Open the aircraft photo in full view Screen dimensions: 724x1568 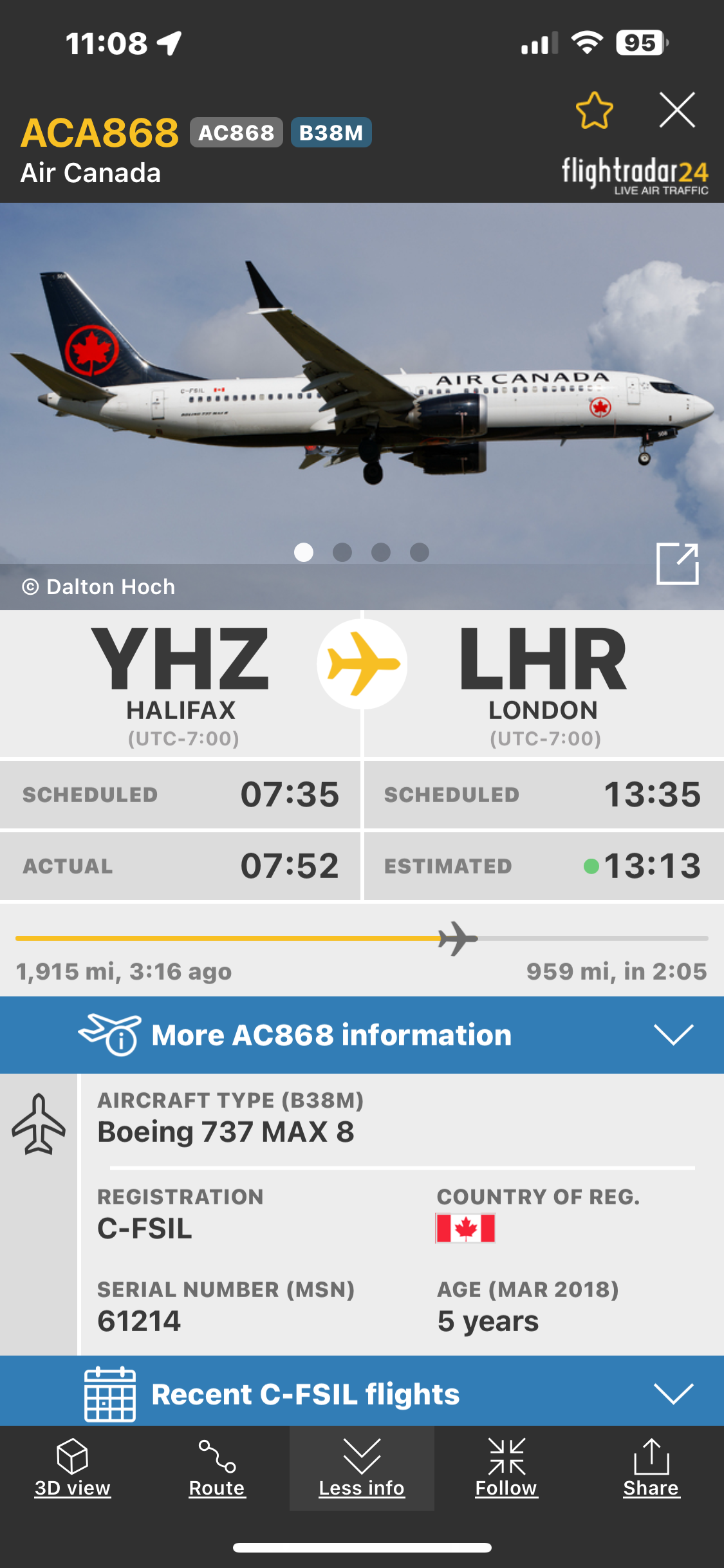click(x=677, y=564)
